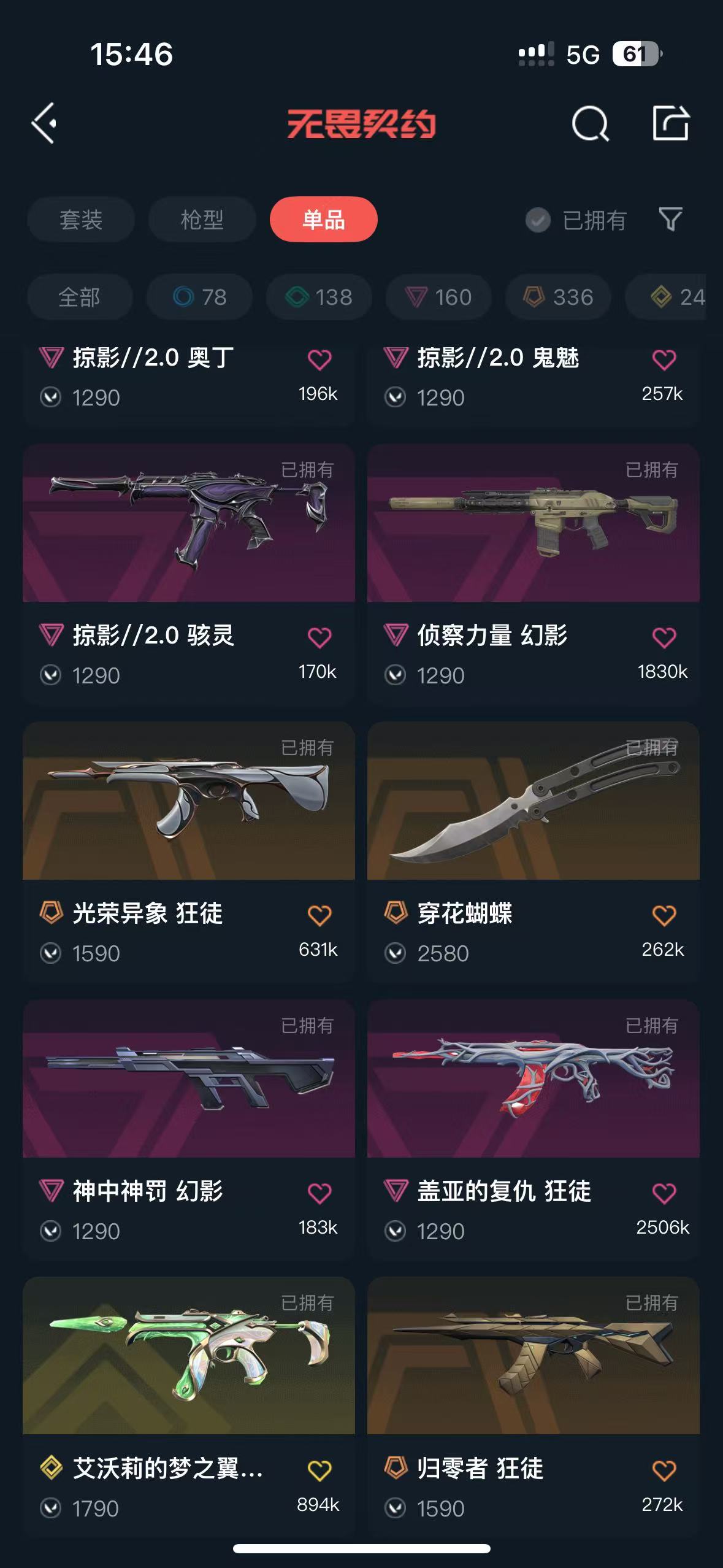This screenshot has height=1568, width=723.
Task: Switch to the 枪型 tab
Action: (x=202, y=220)
